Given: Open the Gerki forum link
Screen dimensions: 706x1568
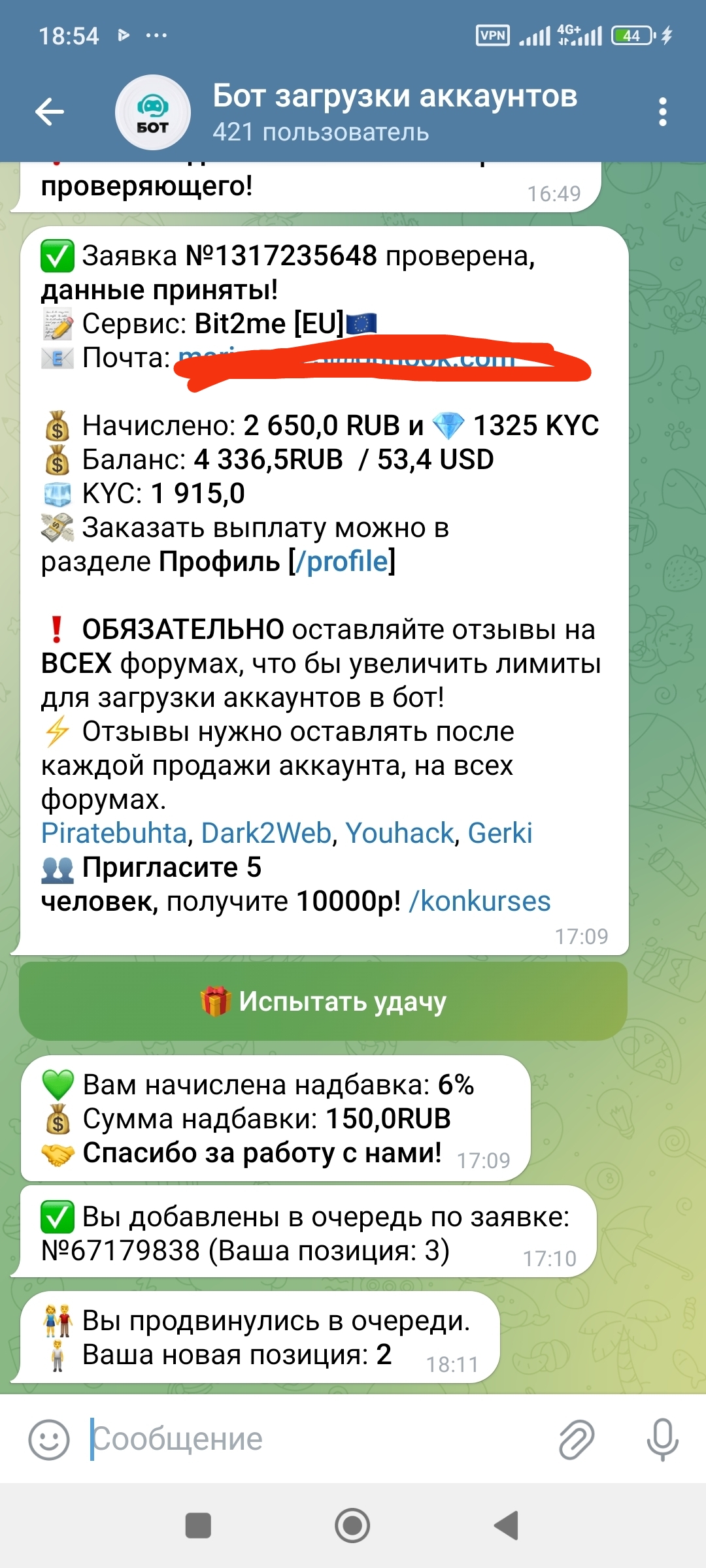Looking at the screenshot, I should pos(500,834).
